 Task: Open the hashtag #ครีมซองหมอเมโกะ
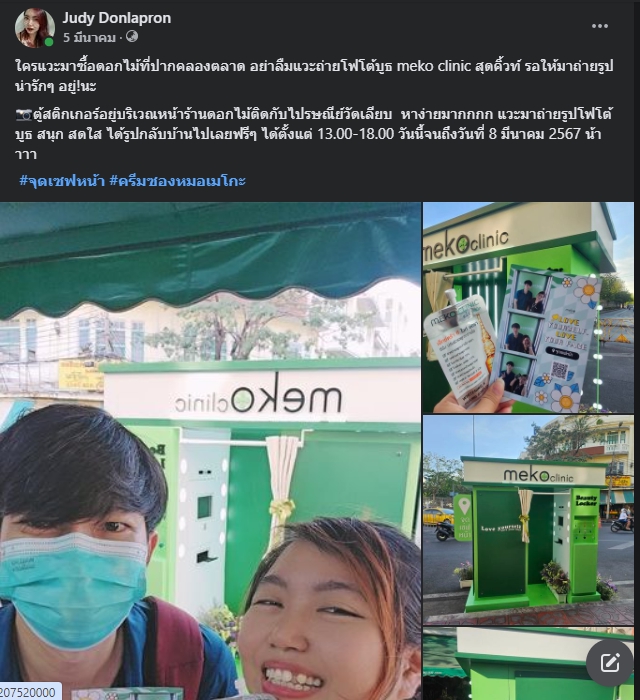[177, 181]
